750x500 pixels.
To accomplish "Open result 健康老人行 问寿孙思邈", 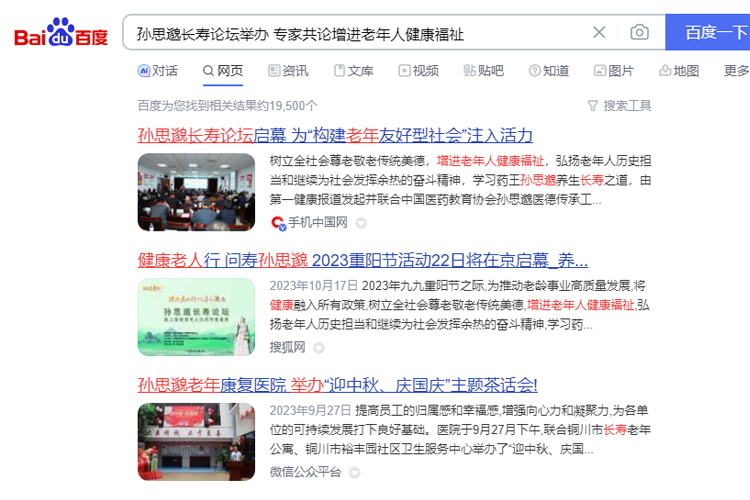I will (x=362, y=260).
